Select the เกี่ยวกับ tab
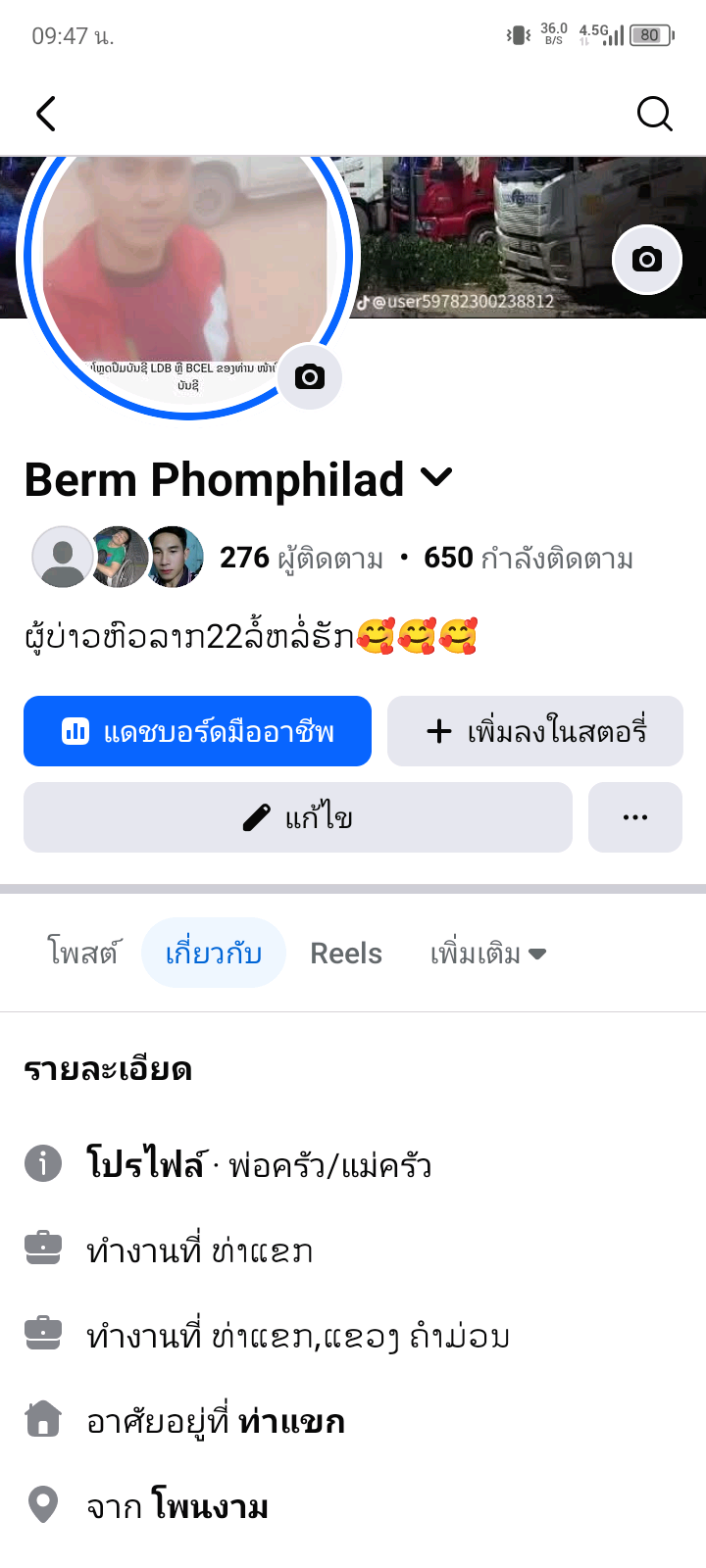This screenshot has height=1568, width=706. pyautogui.click(x=214, y=953)
